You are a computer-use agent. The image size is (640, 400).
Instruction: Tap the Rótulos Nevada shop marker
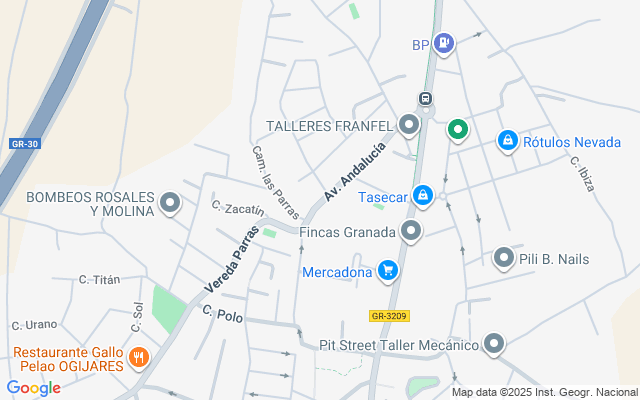coord(507,142)
